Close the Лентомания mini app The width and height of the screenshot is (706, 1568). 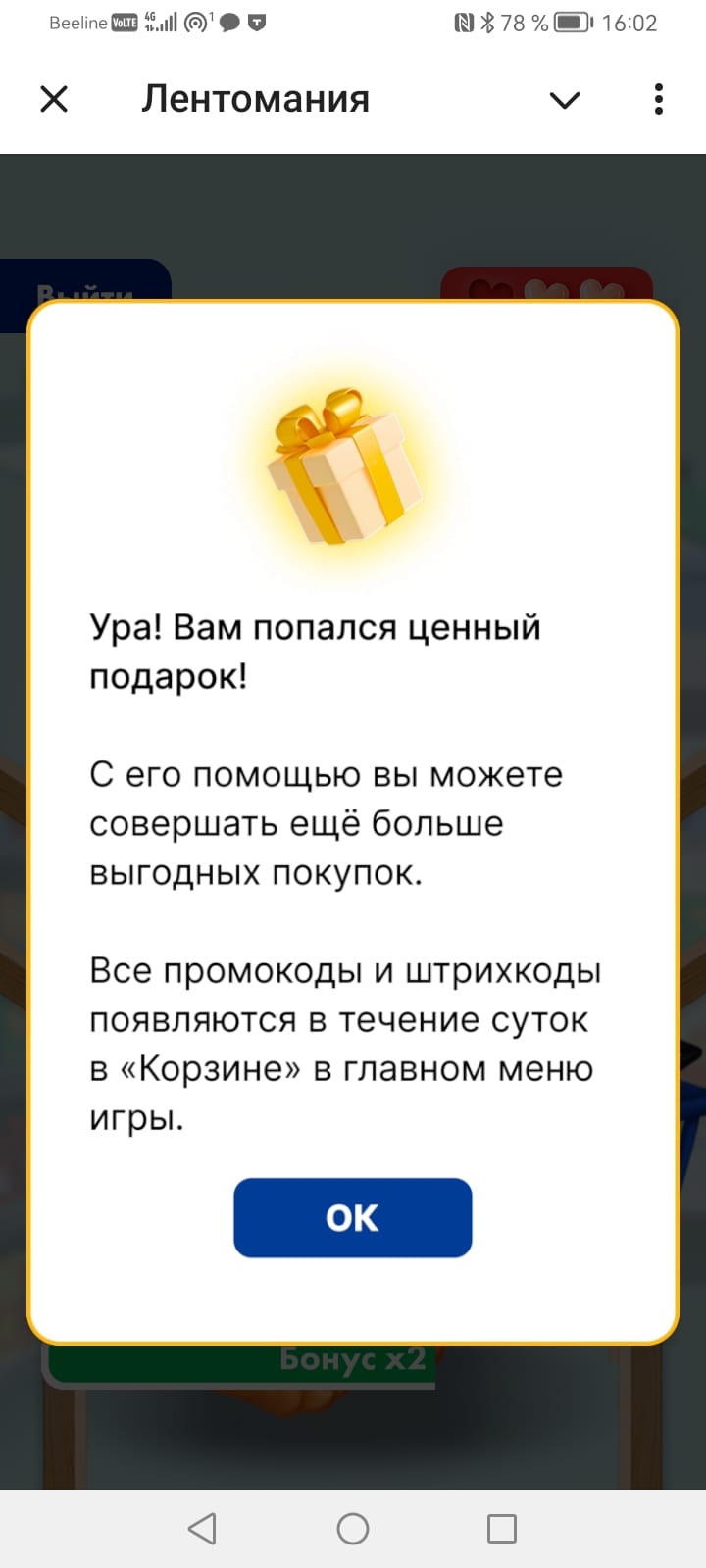[54, 99]
